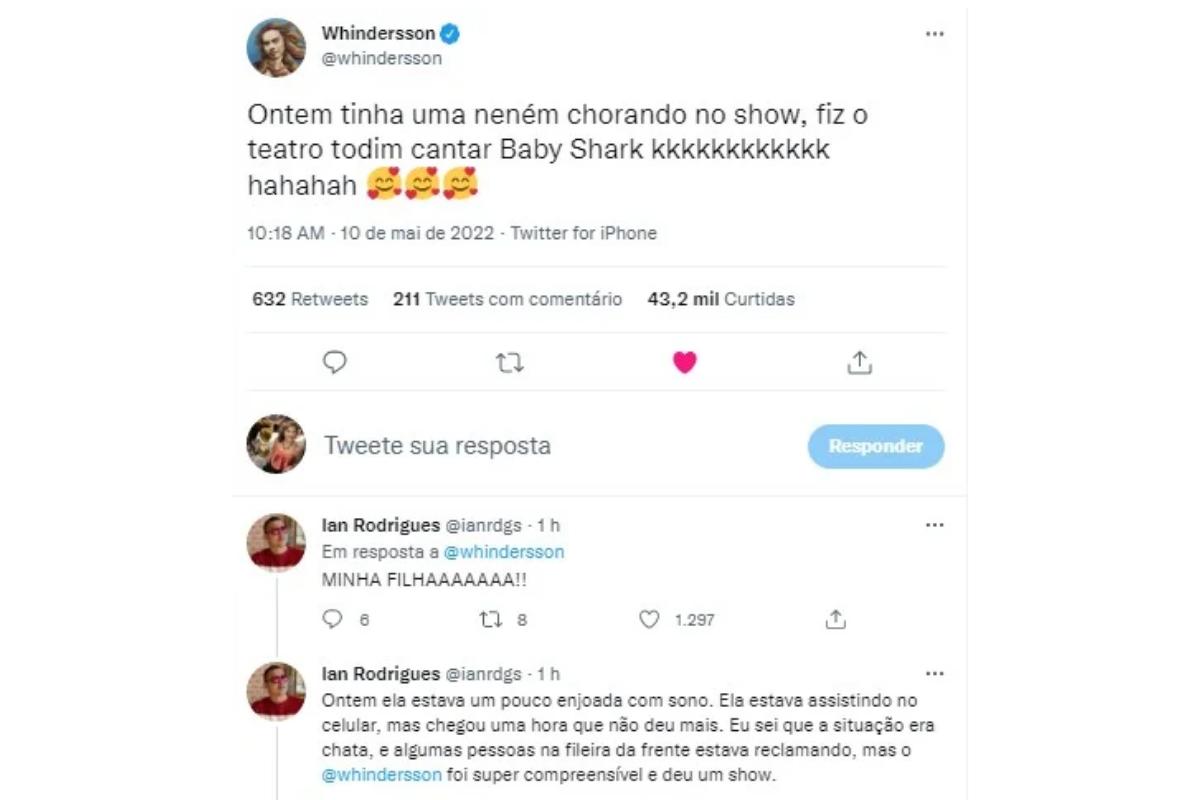Share Whindersson's tweet

point(859,362)
